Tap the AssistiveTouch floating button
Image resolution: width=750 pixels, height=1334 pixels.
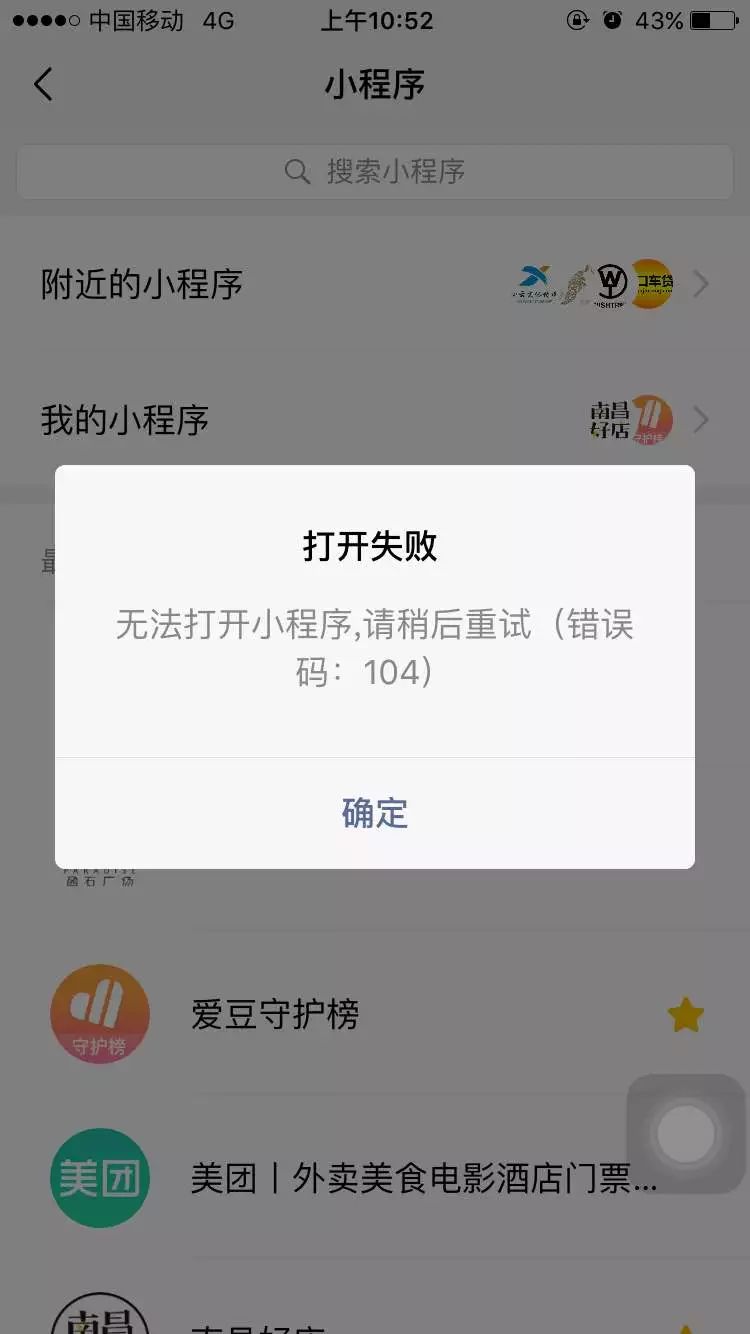coord(686,1133)
